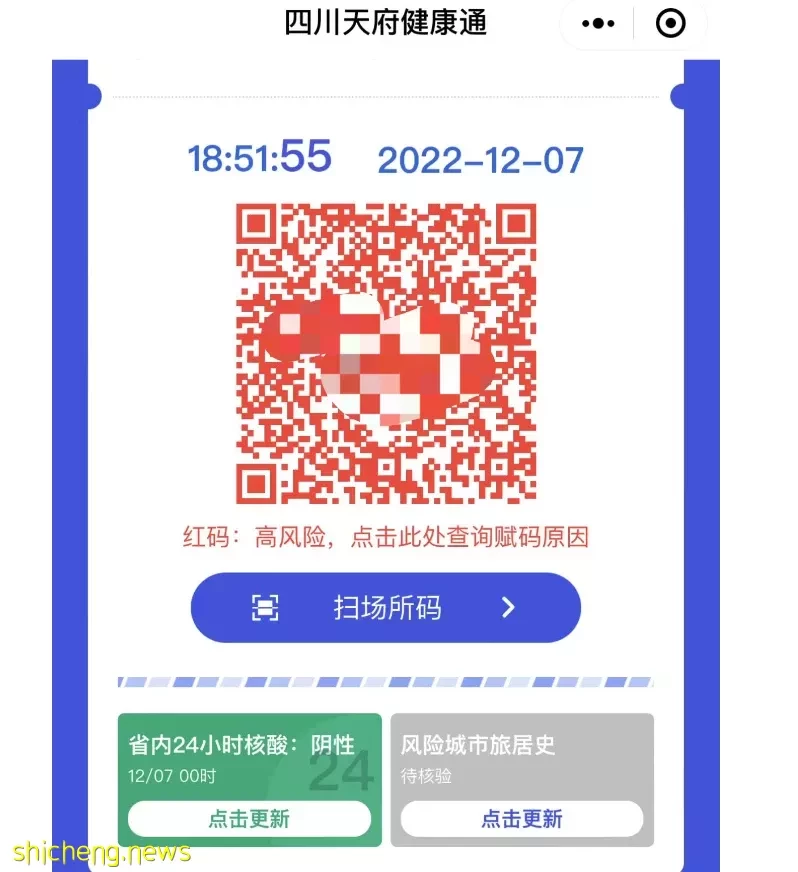Update the 24-hour nucleic acid test result

coord(249,818)
